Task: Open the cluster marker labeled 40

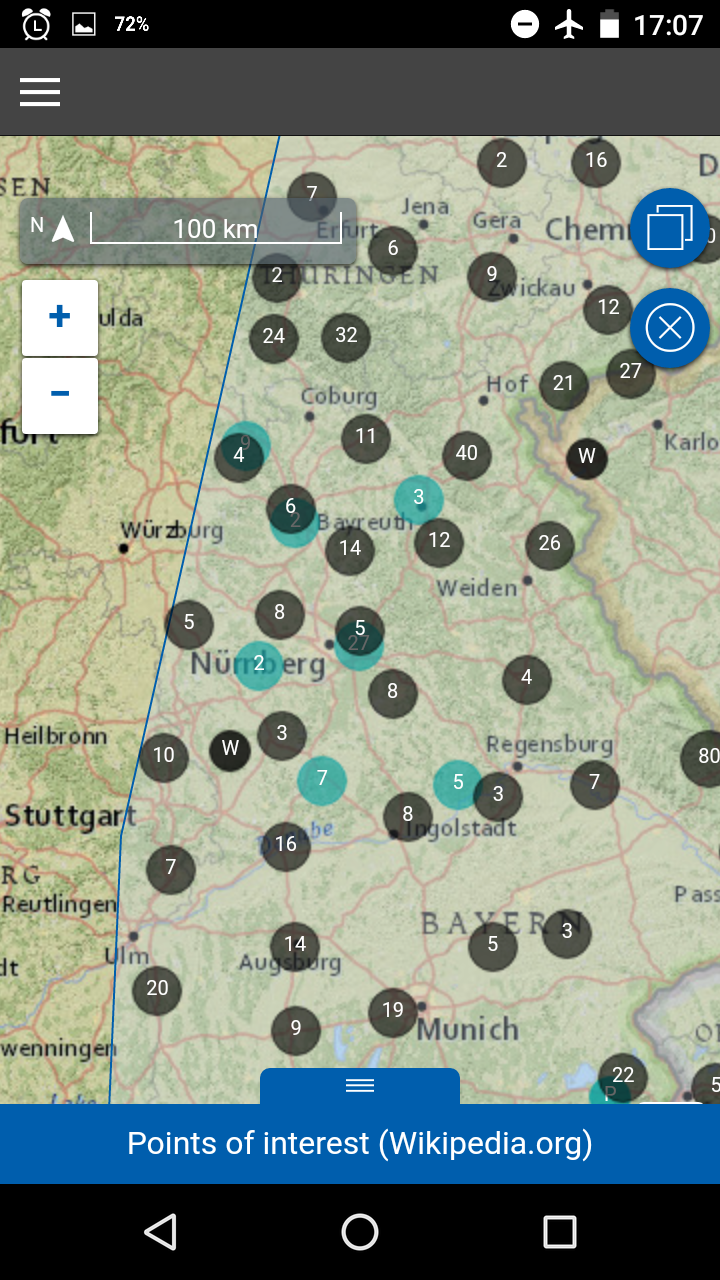Action: tap(467, 453)
